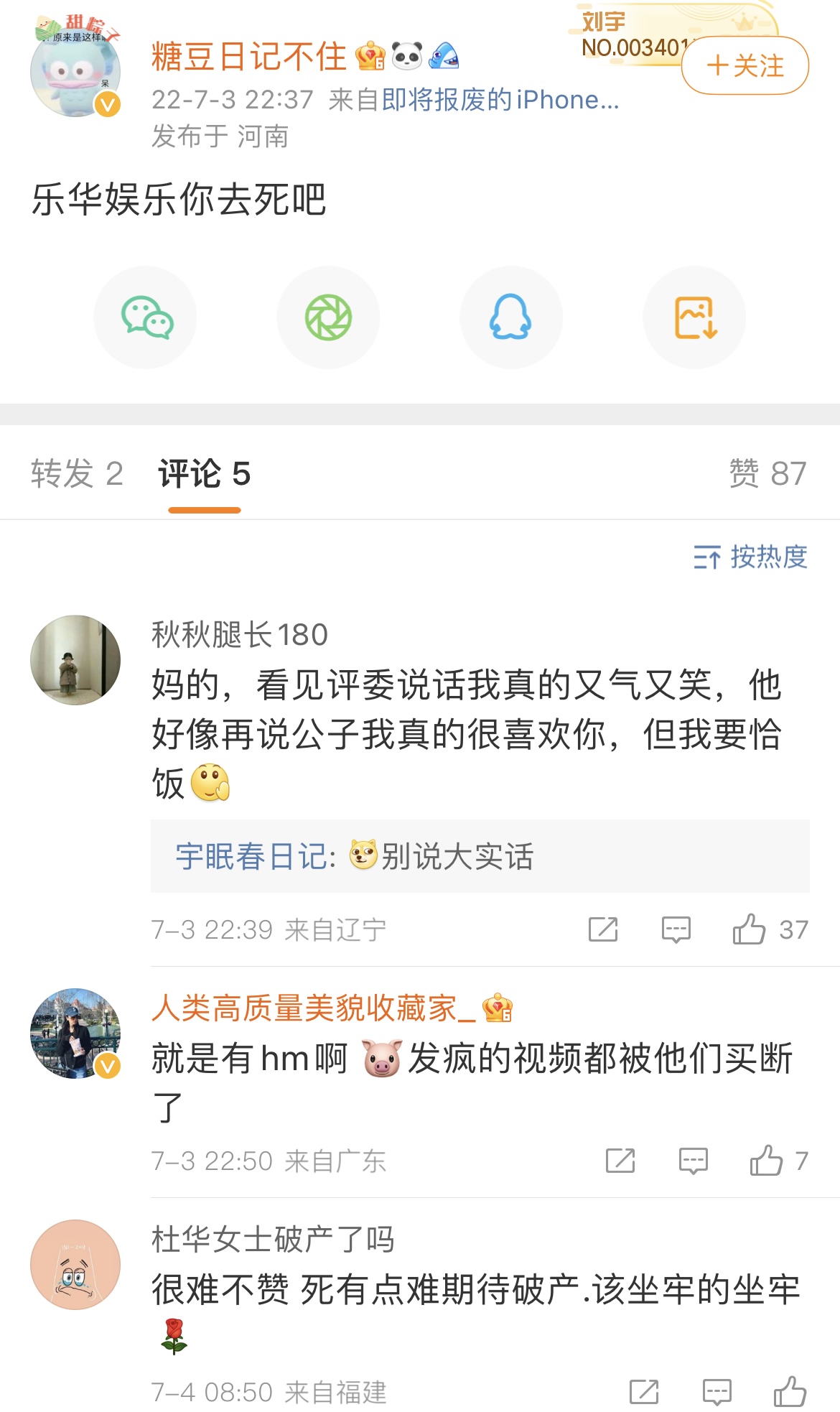
Task: Open 秋秋腿长180's profile picture
Action: tap(75, 659)
